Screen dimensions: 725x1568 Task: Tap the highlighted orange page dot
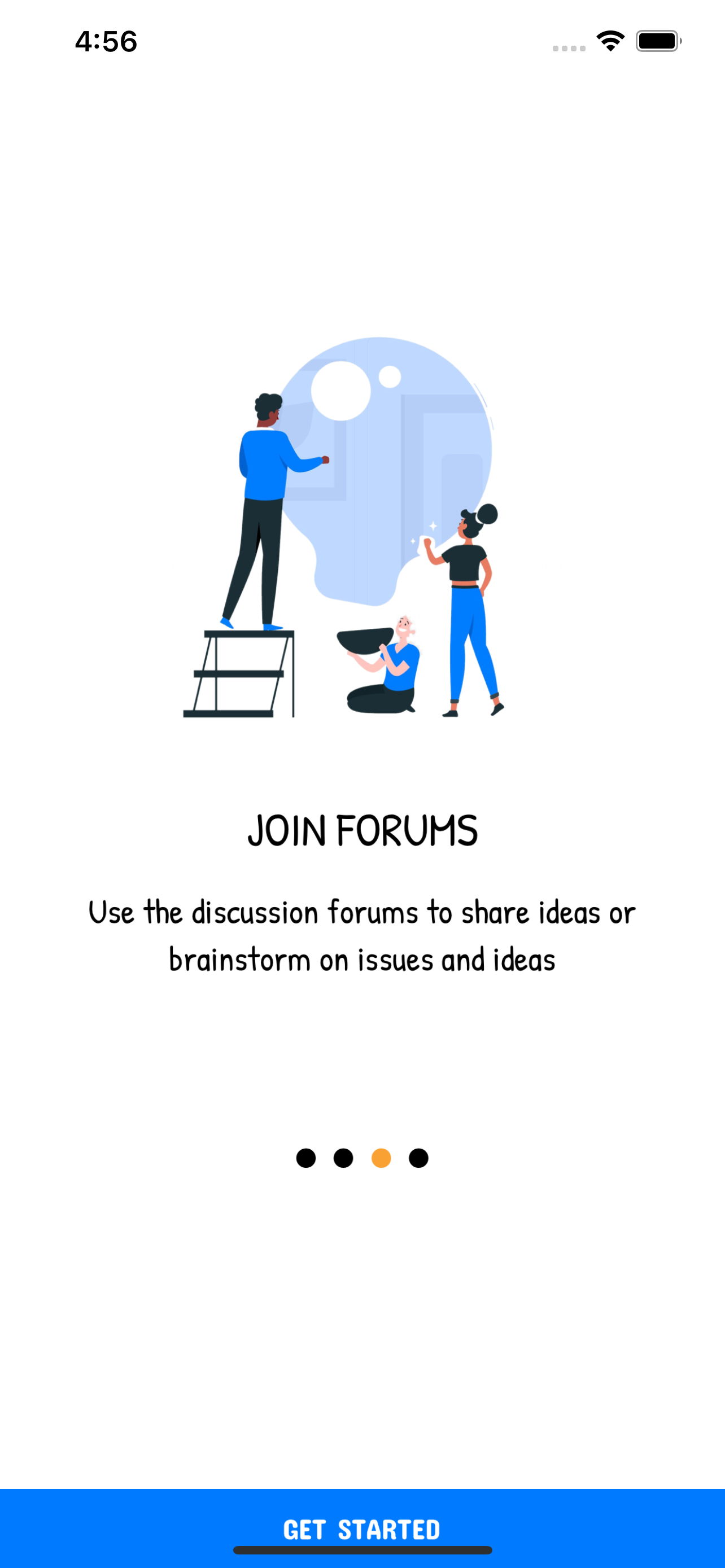coord(381,1158)
